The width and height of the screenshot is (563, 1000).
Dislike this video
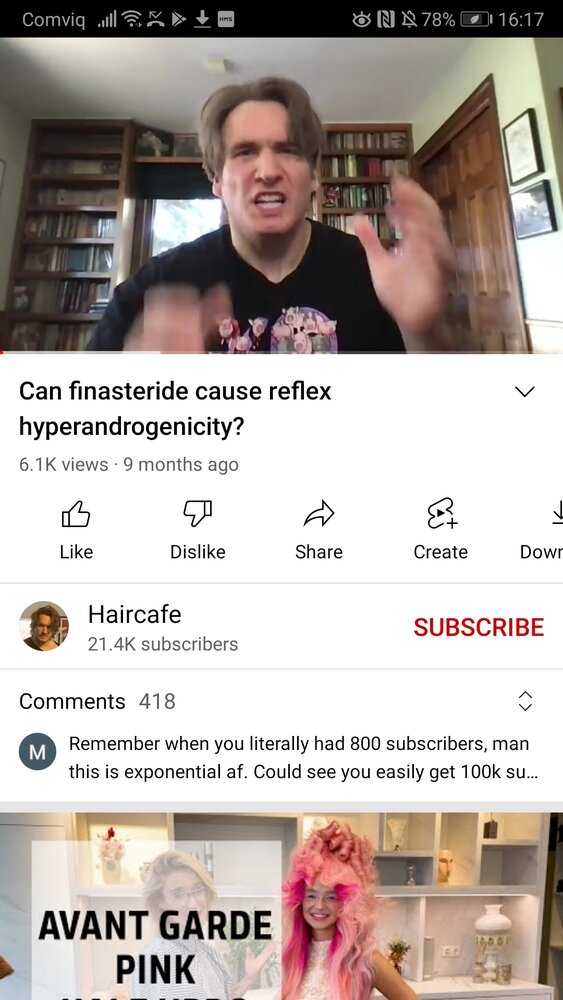(x=198, y=529)
